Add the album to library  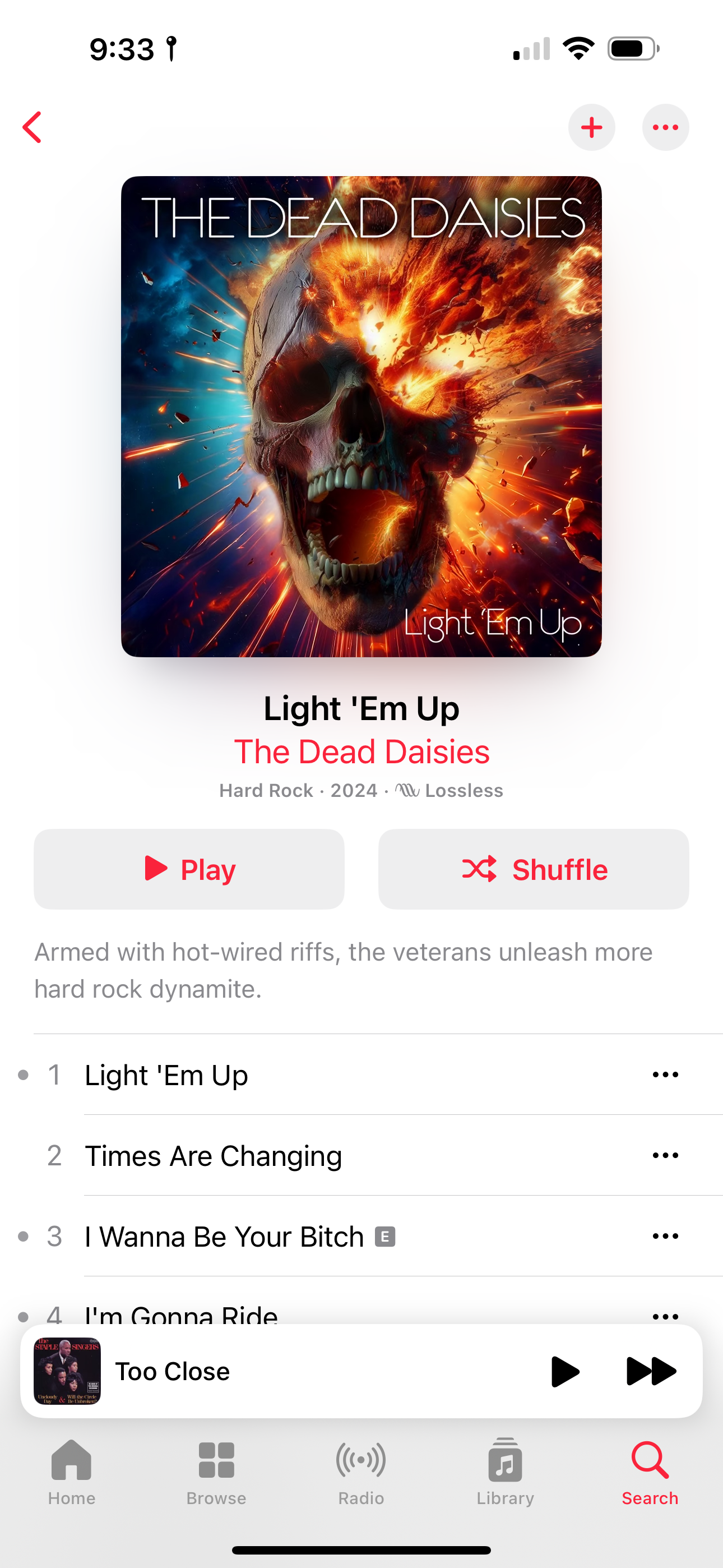(x=591, y=127)
